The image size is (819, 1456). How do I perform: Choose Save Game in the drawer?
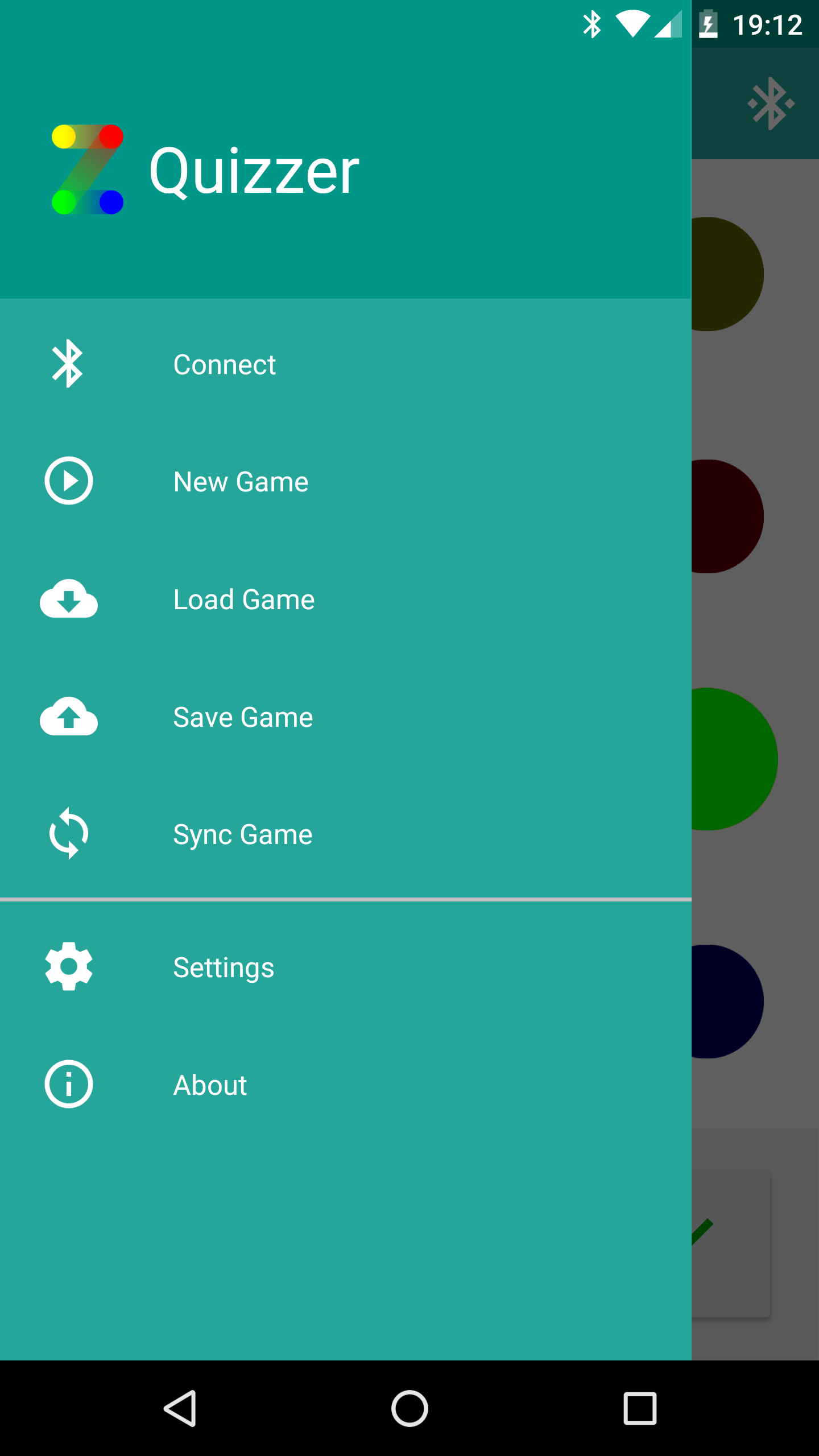click(x=243, y=717)
